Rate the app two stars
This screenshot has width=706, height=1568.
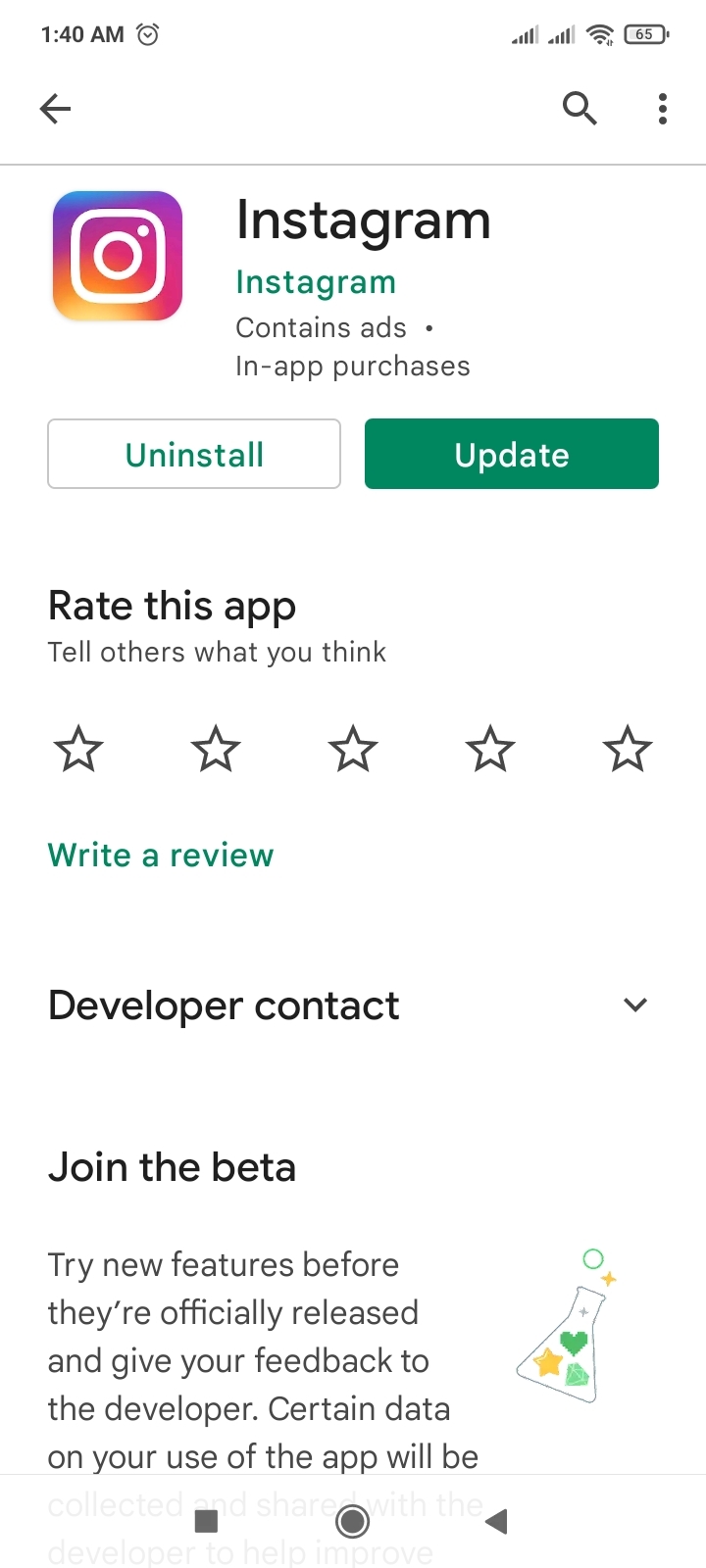click(216, 751)
